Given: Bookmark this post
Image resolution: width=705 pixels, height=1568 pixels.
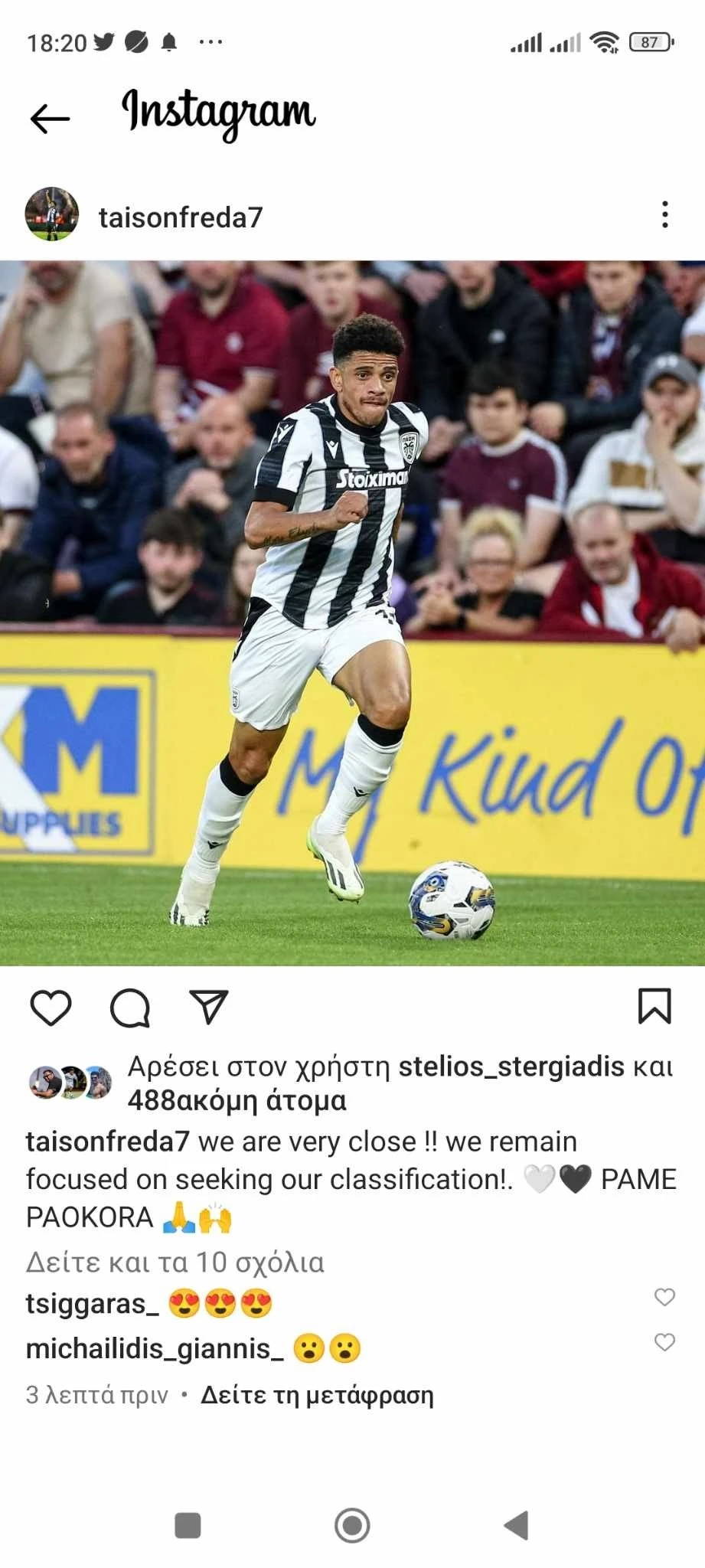Looking at the screenshot, I should tap(654, 1006).
